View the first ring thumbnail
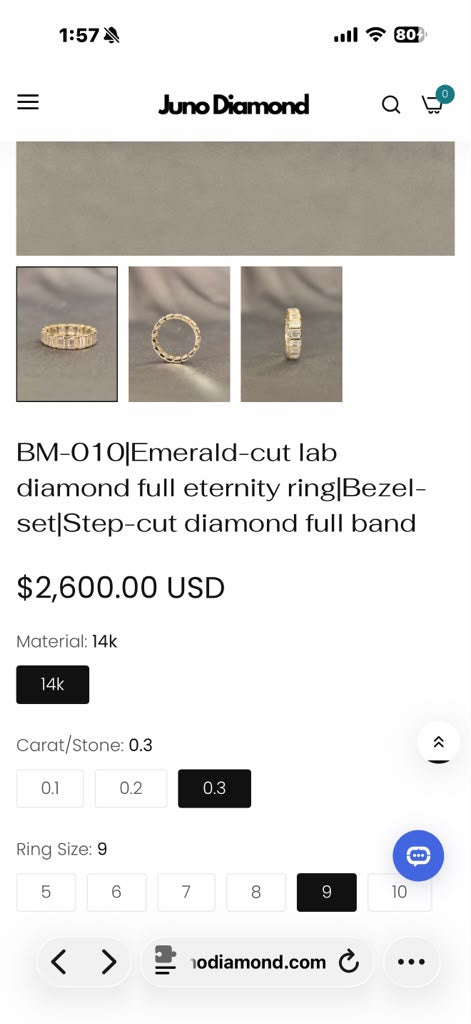The image size is (471, 1024). [67, 334]
